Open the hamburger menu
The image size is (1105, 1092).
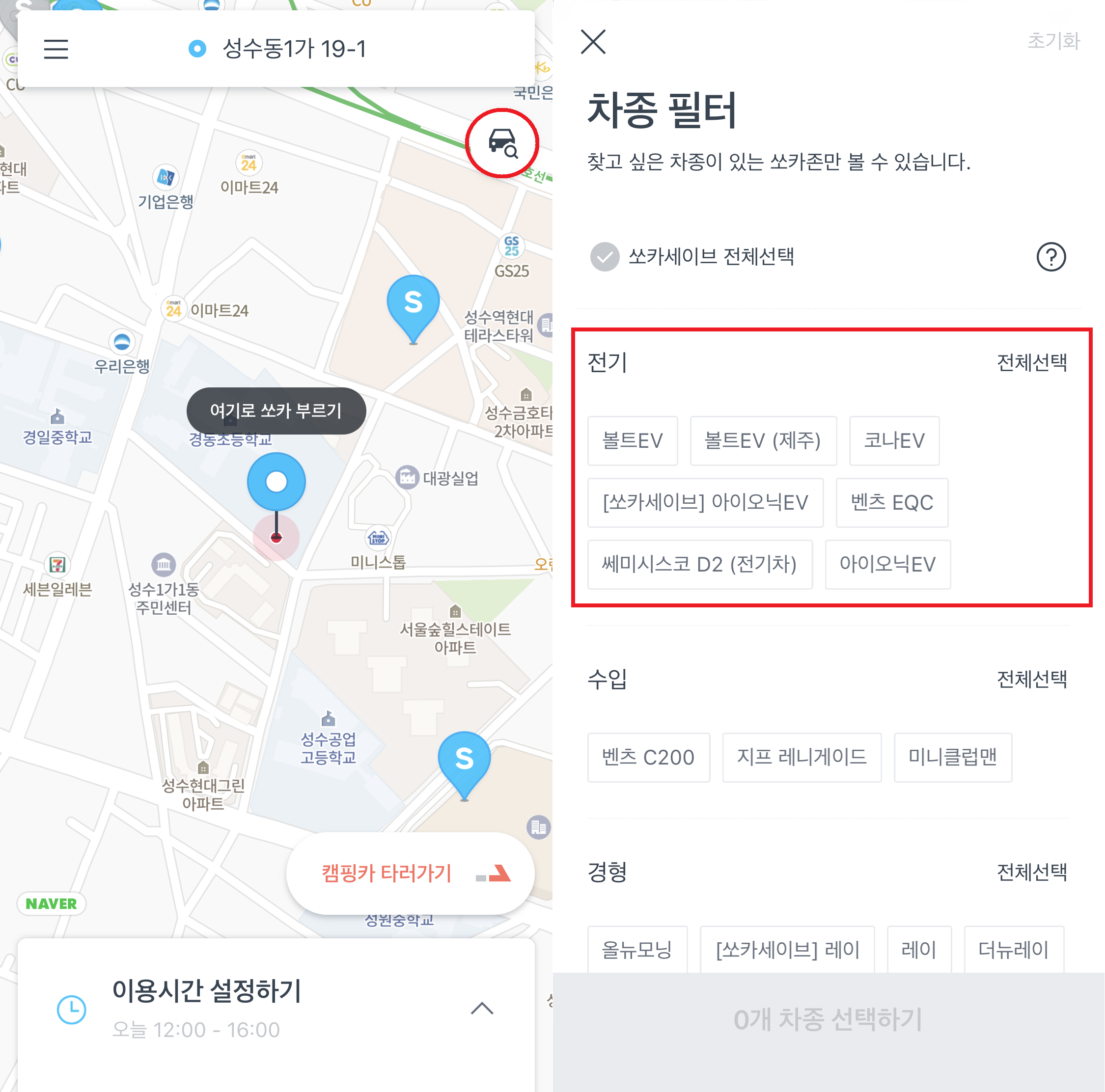point(55,49)
